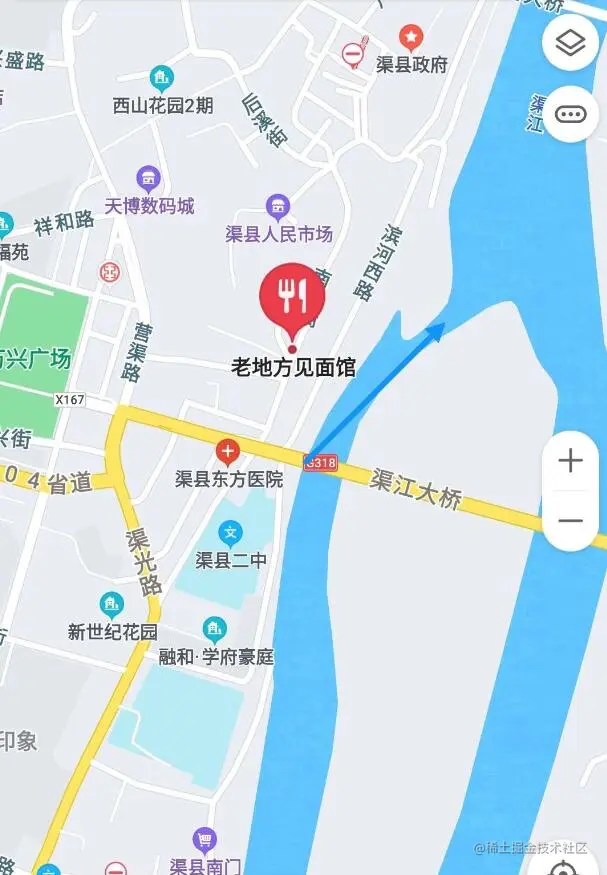This screenshot has height=875, width=607.
Task: Select the 渠县人民市场 marker
Action: 278,208
